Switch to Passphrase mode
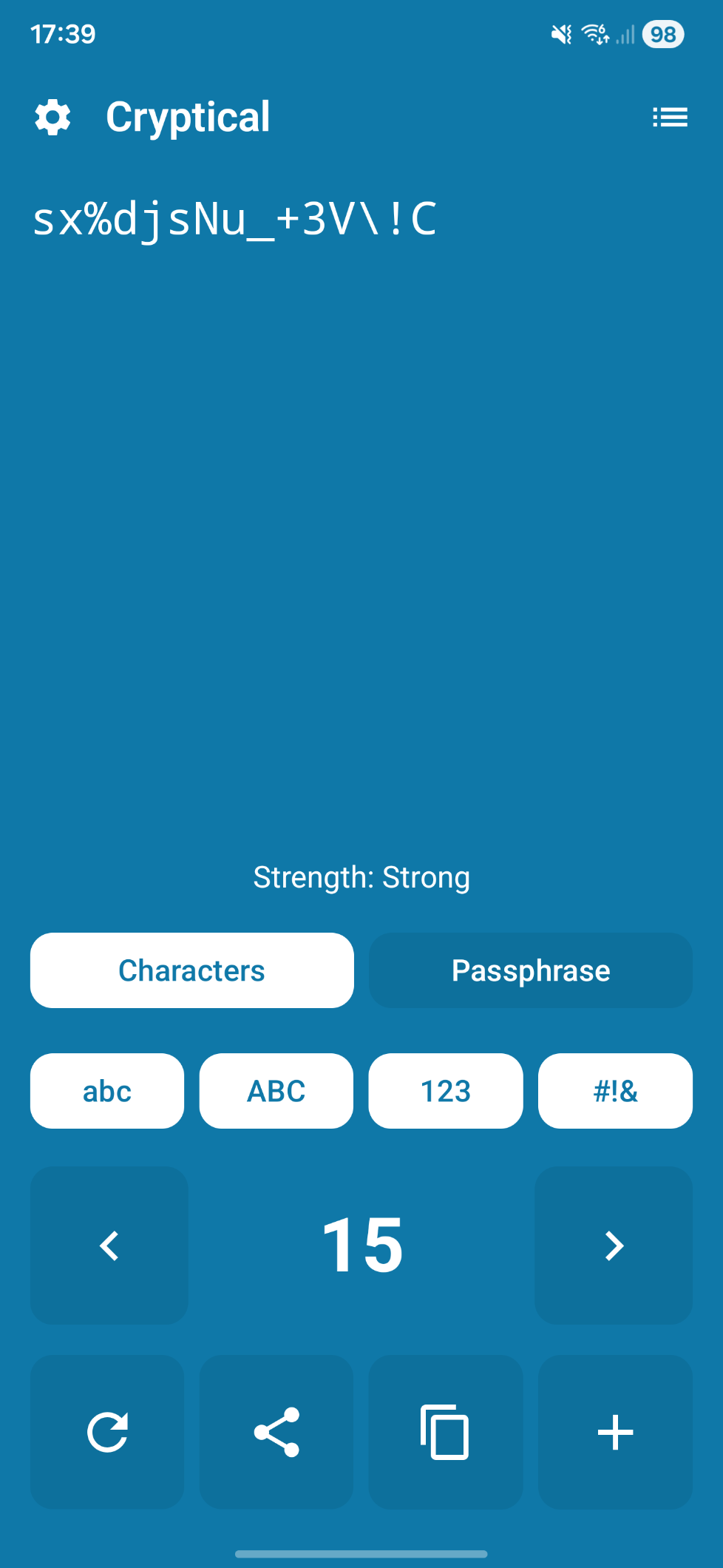 531,970
